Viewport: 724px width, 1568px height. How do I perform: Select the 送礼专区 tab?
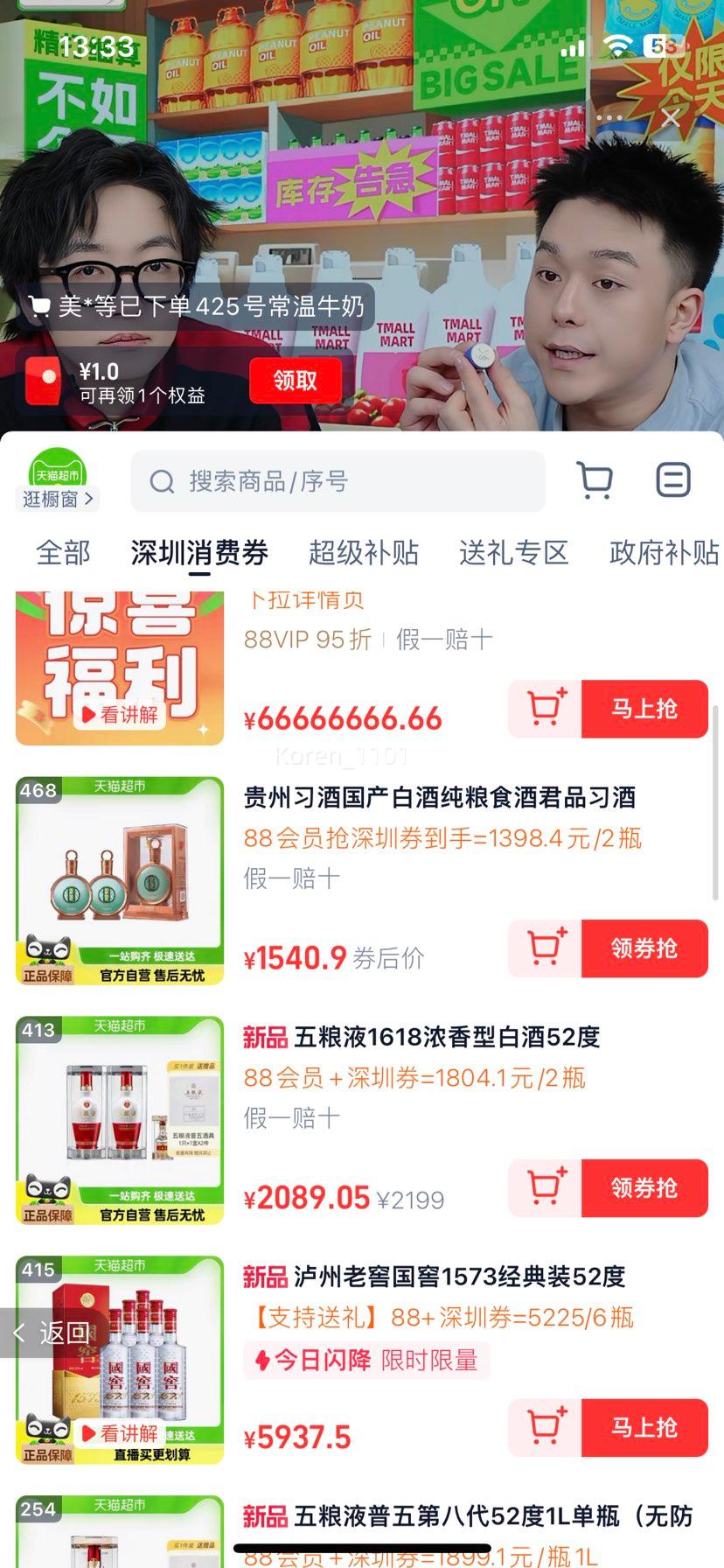click(x=512, y=553)
